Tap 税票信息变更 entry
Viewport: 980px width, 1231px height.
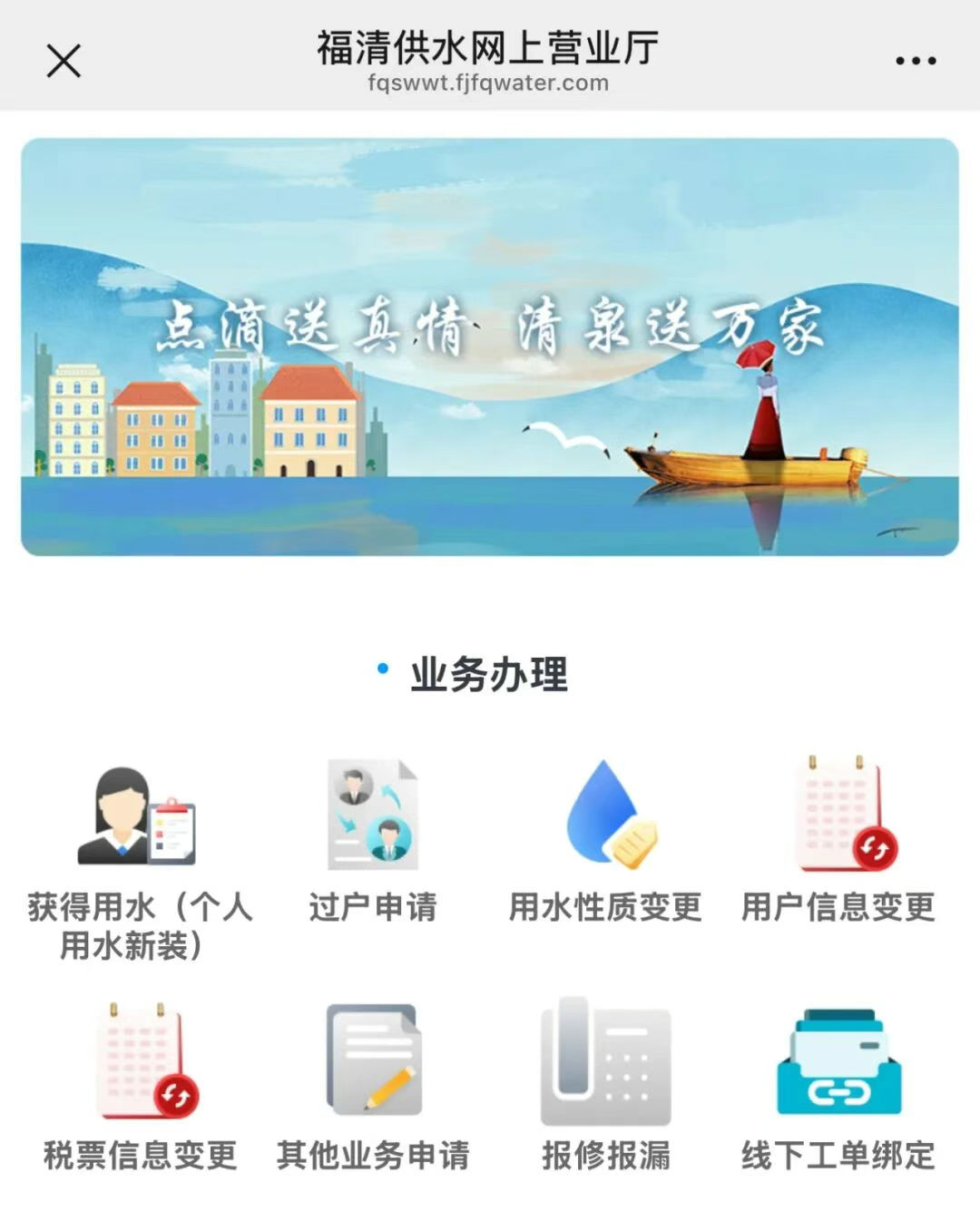click(141, 1063)
